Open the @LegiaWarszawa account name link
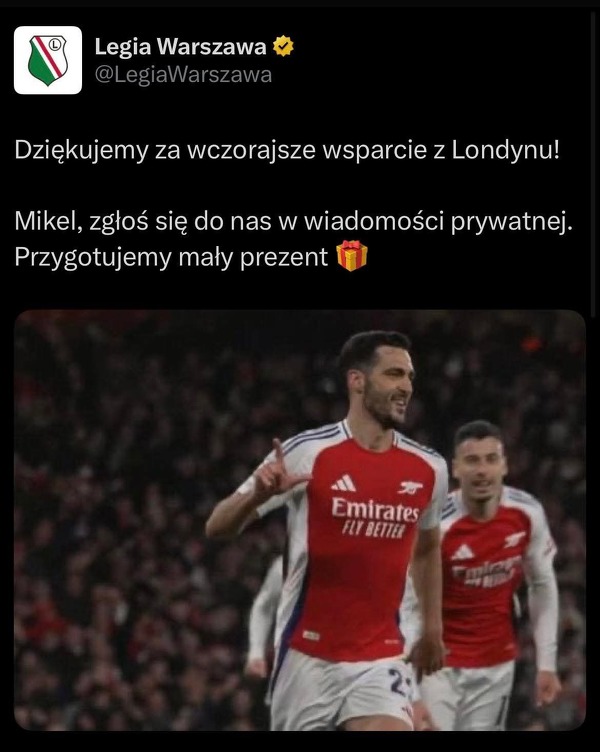600x752 pixels. click(183, 75)
